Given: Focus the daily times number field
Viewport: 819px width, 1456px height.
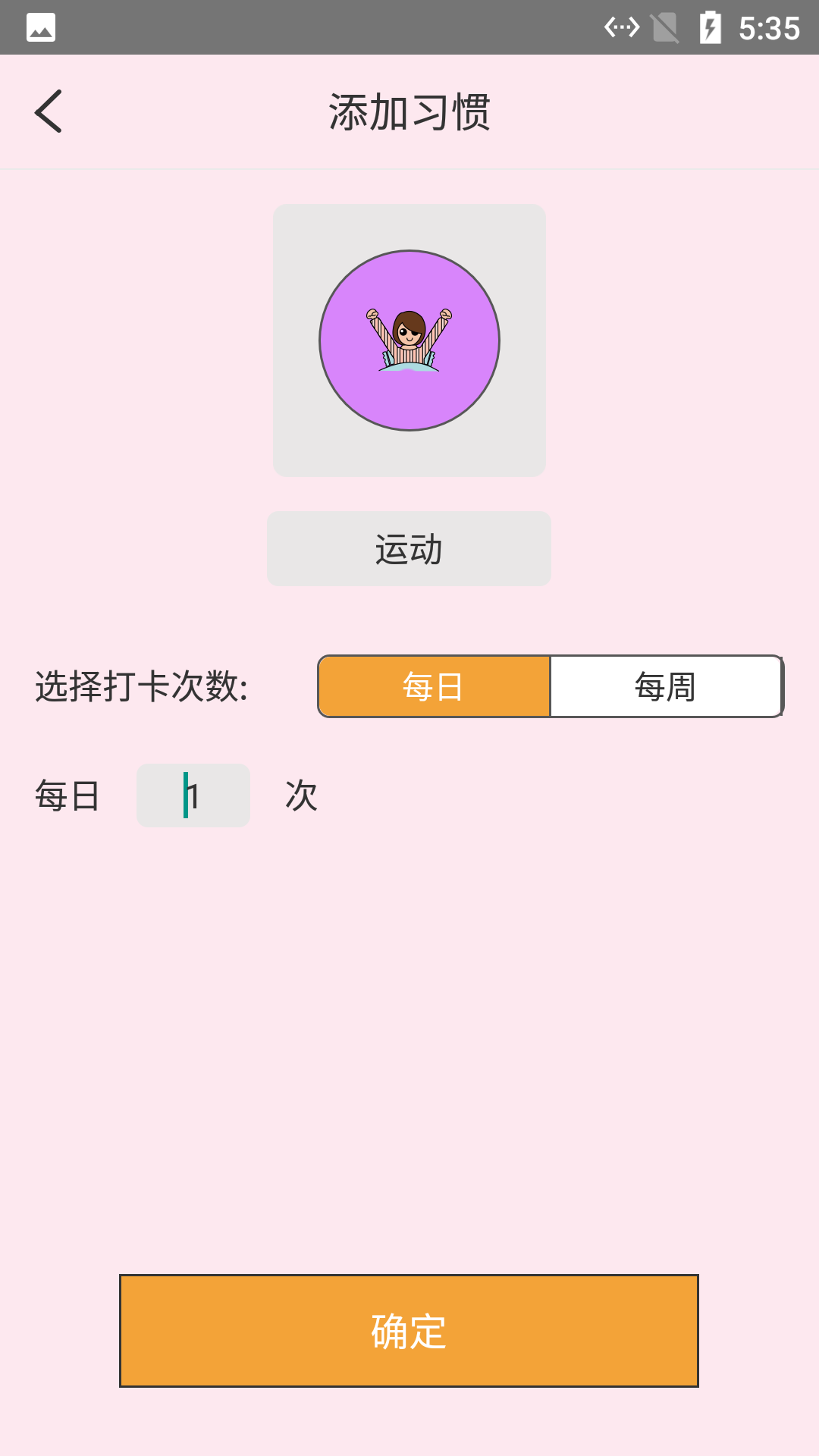Looking at the screenshot, I should [x=193, y=795].
